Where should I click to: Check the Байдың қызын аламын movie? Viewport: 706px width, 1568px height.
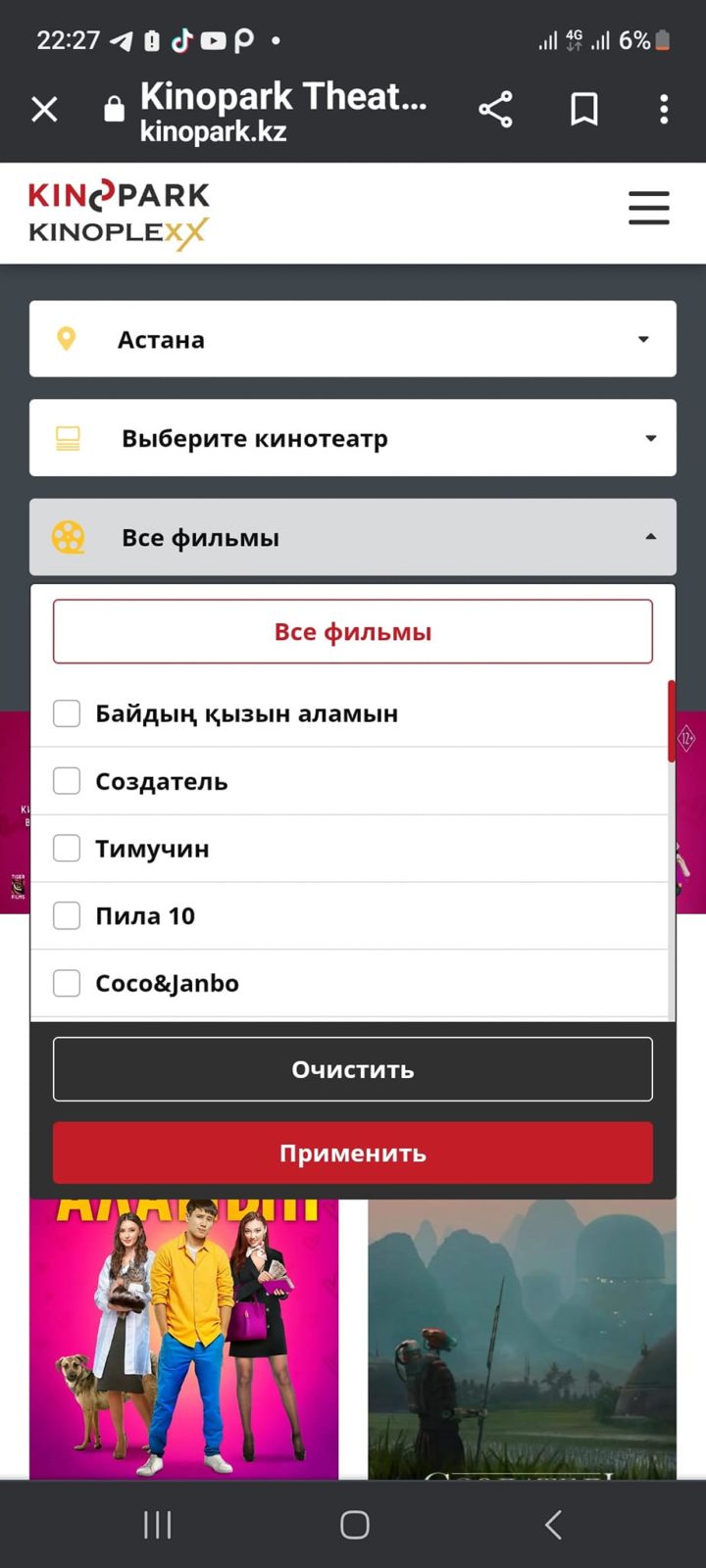tap(67, 713)
